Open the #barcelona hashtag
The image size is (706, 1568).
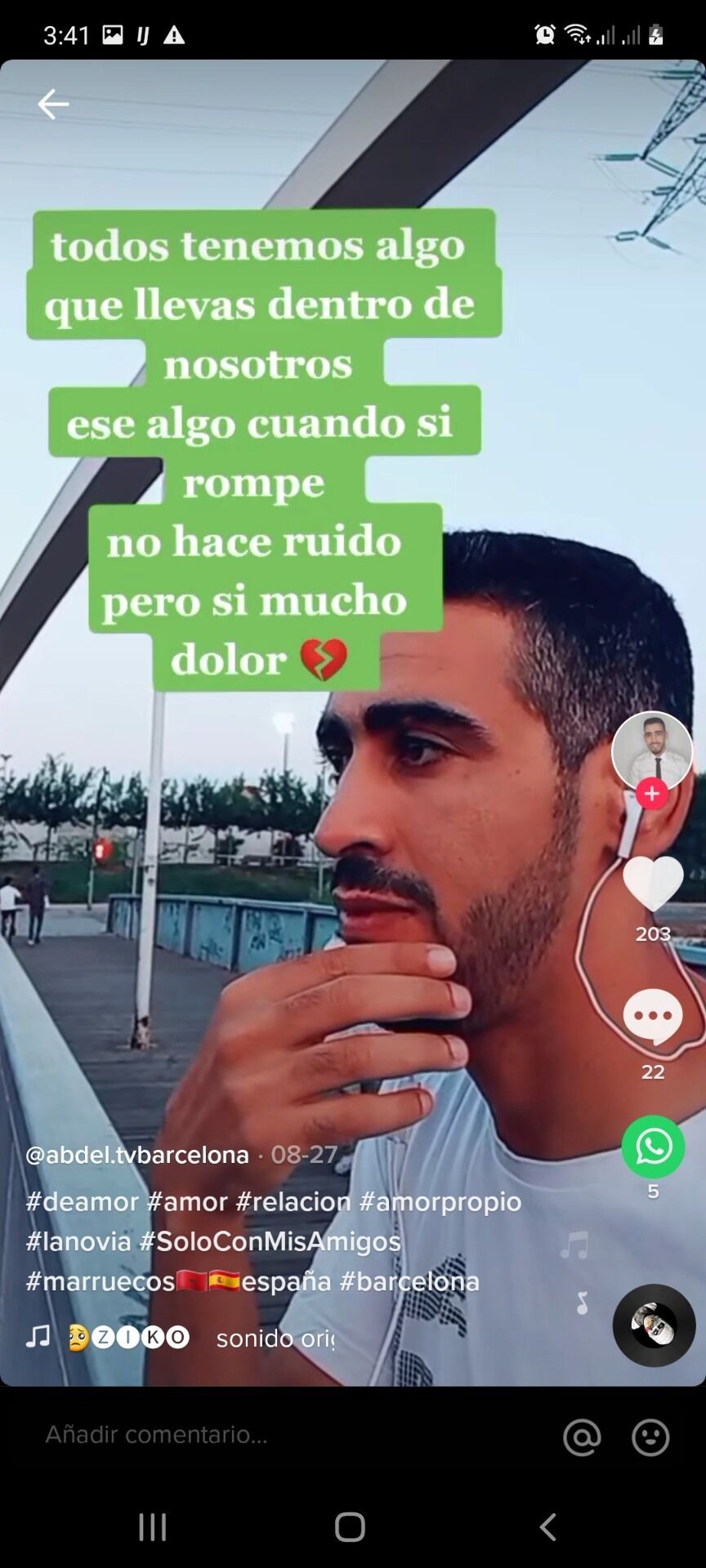point(409,1281)
